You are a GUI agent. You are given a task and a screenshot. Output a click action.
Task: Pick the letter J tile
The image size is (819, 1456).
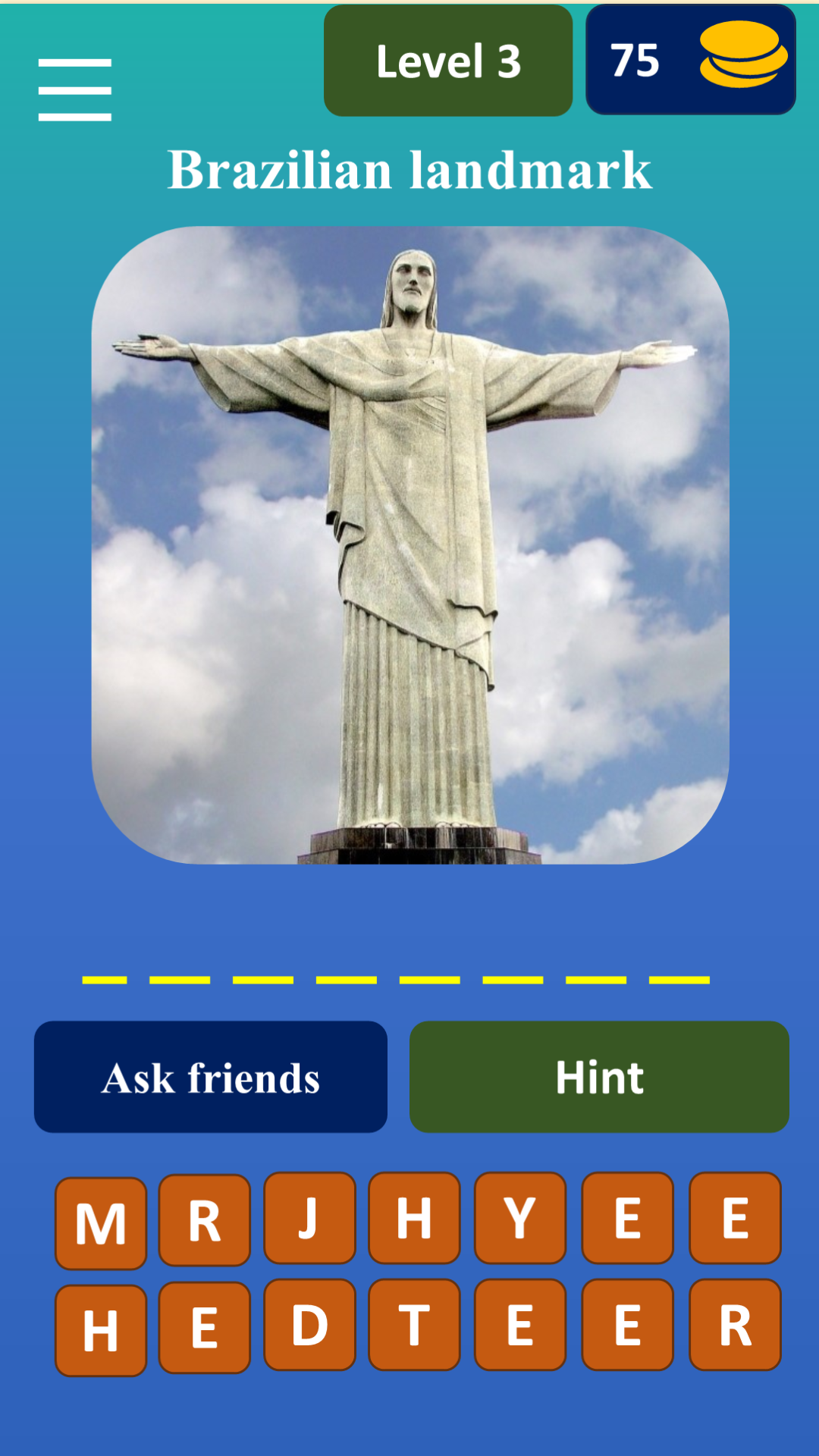[x=309, y=1219]
